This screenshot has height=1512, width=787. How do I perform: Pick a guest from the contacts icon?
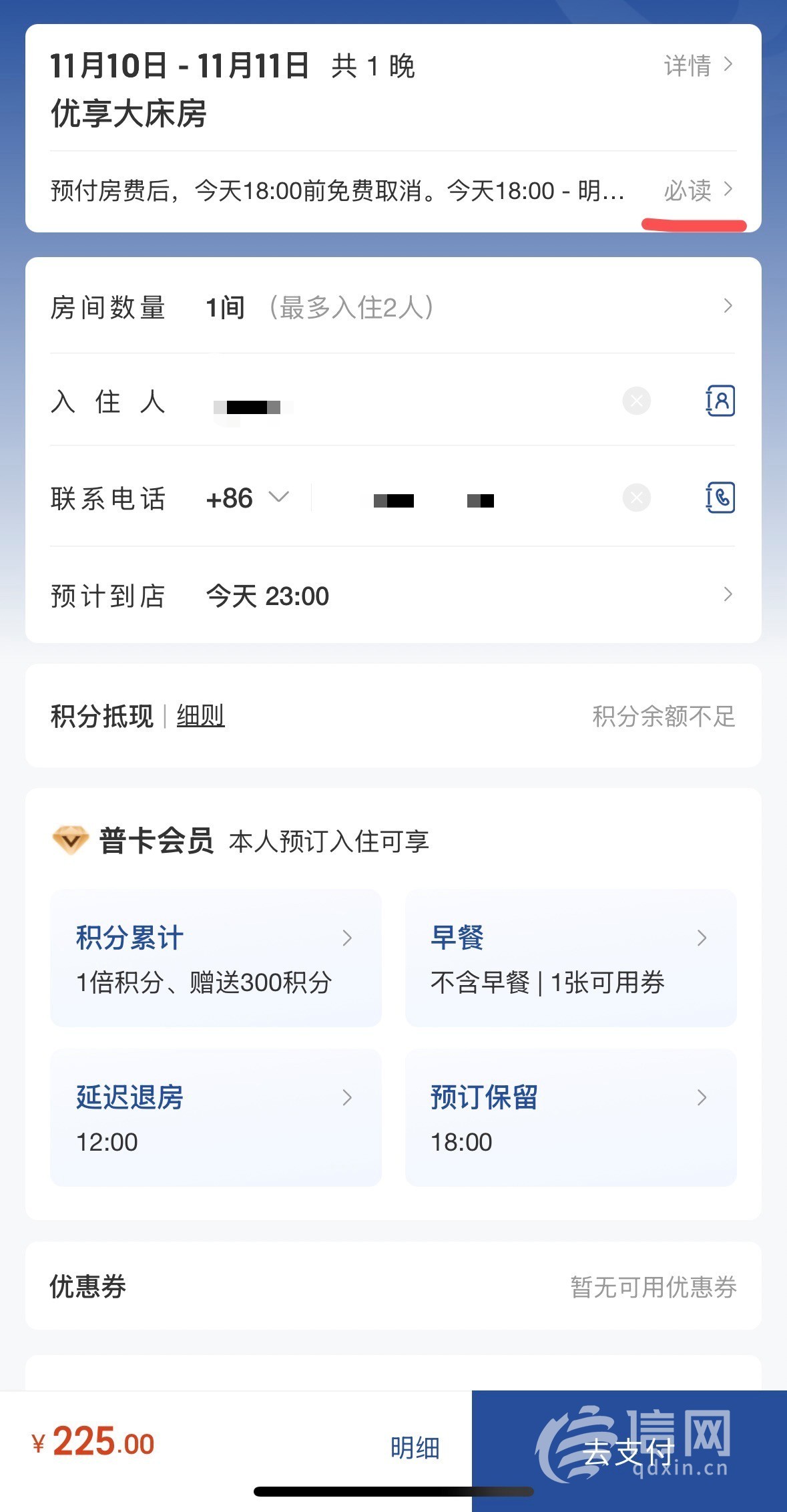point(720,401)
